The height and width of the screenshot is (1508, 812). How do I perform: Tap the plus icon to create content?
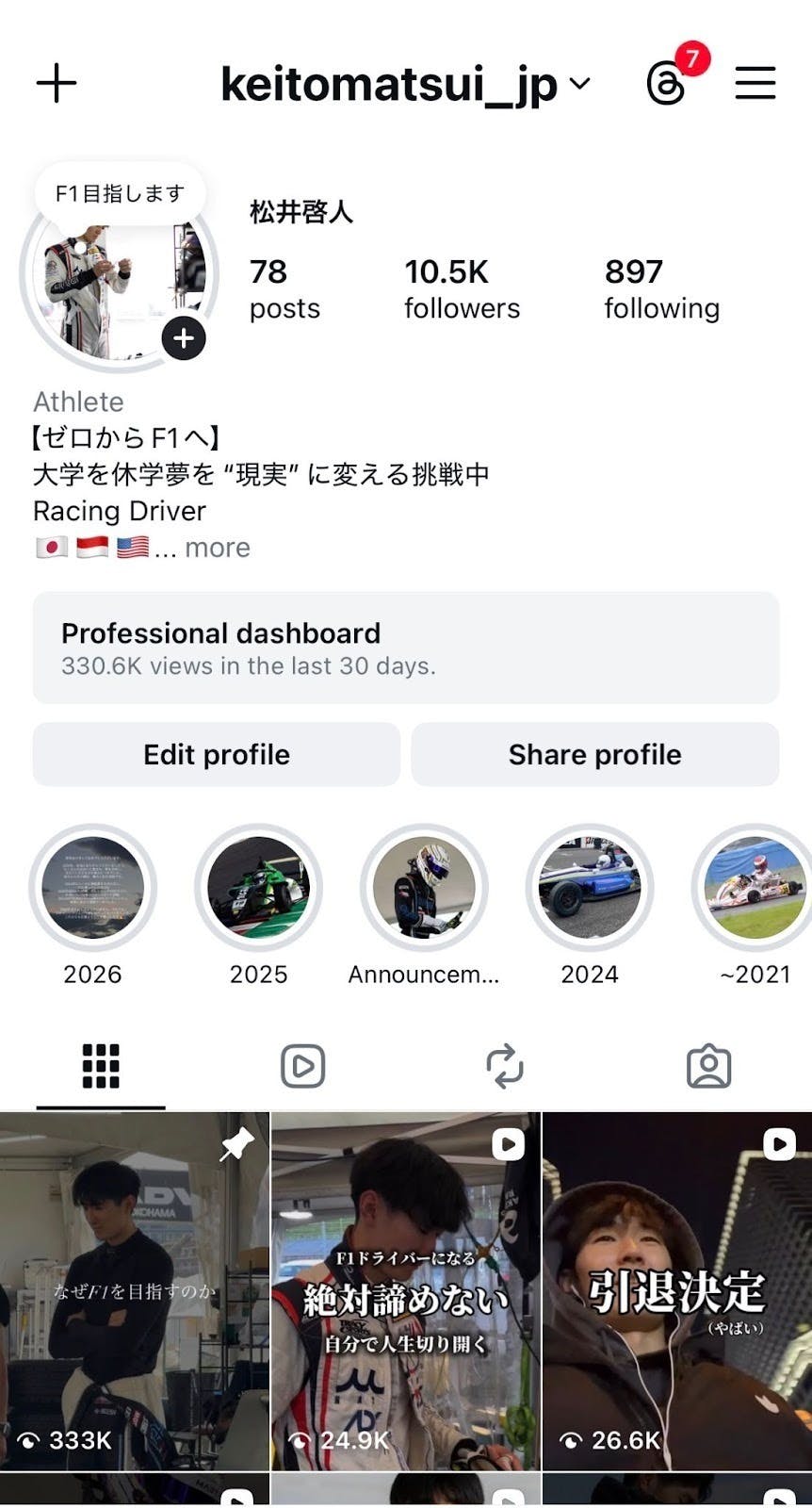57,83
